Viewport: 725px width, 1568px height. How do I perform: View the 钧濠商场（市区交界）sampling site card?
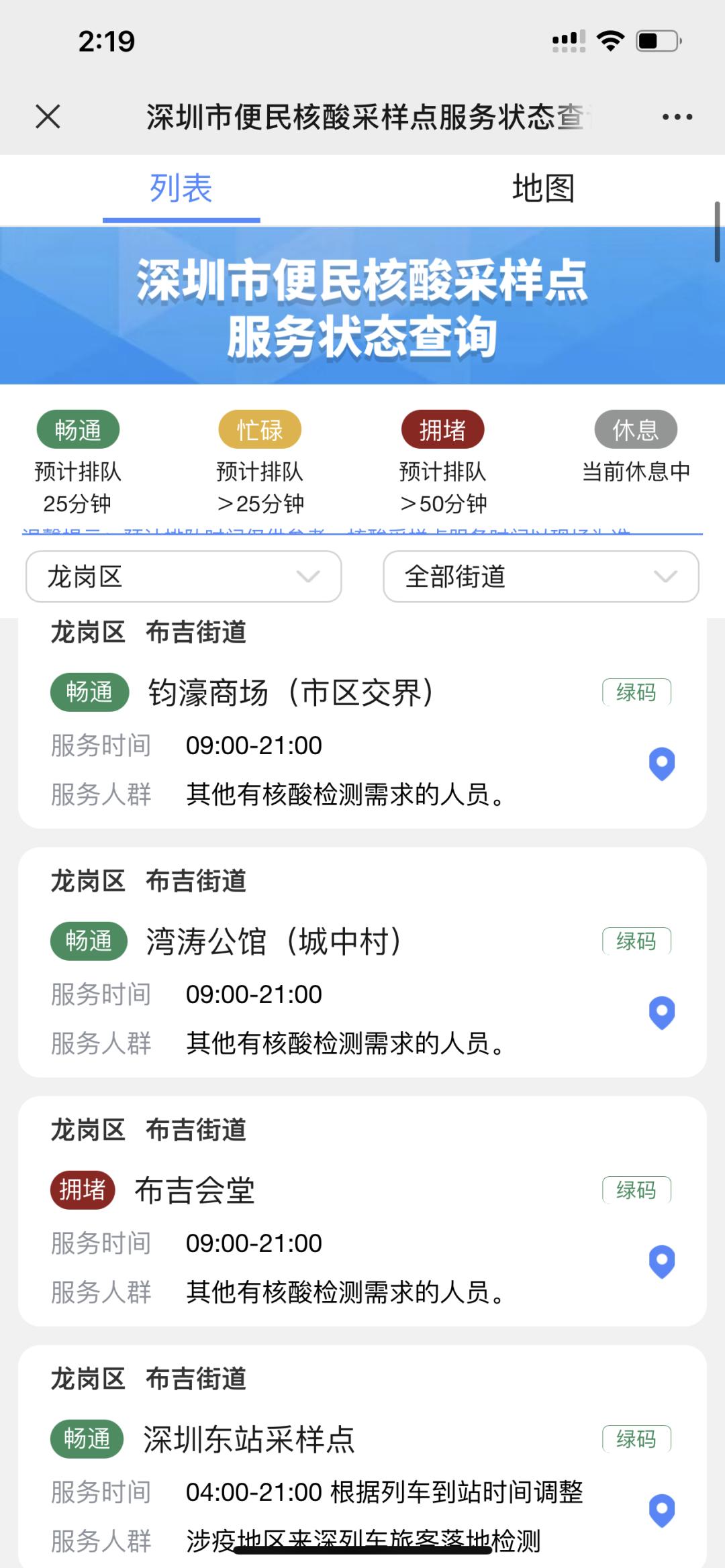click(x=290, y=693)
